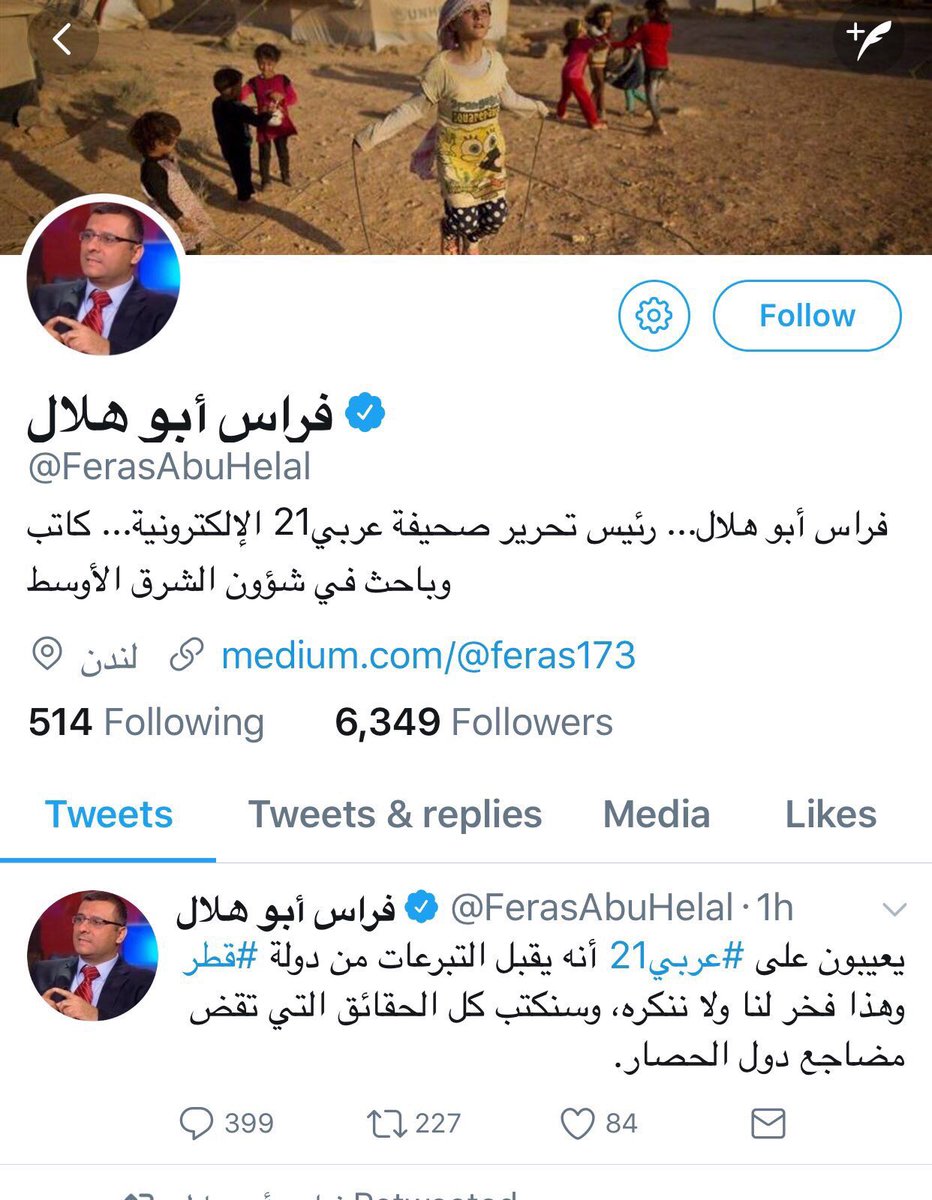The width and height of the screenshot is (932, 1200).
Task: View the 514 Following list
Action: [146, 722]
